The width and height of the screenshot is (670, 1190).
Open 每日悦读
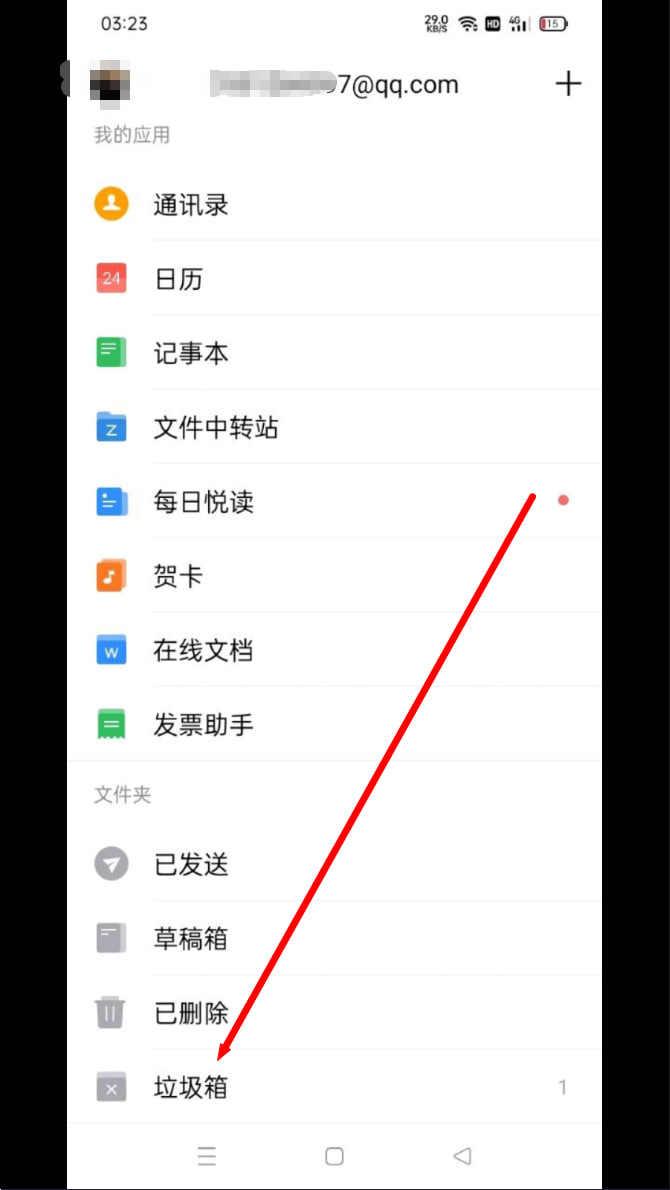pos(203,502)
